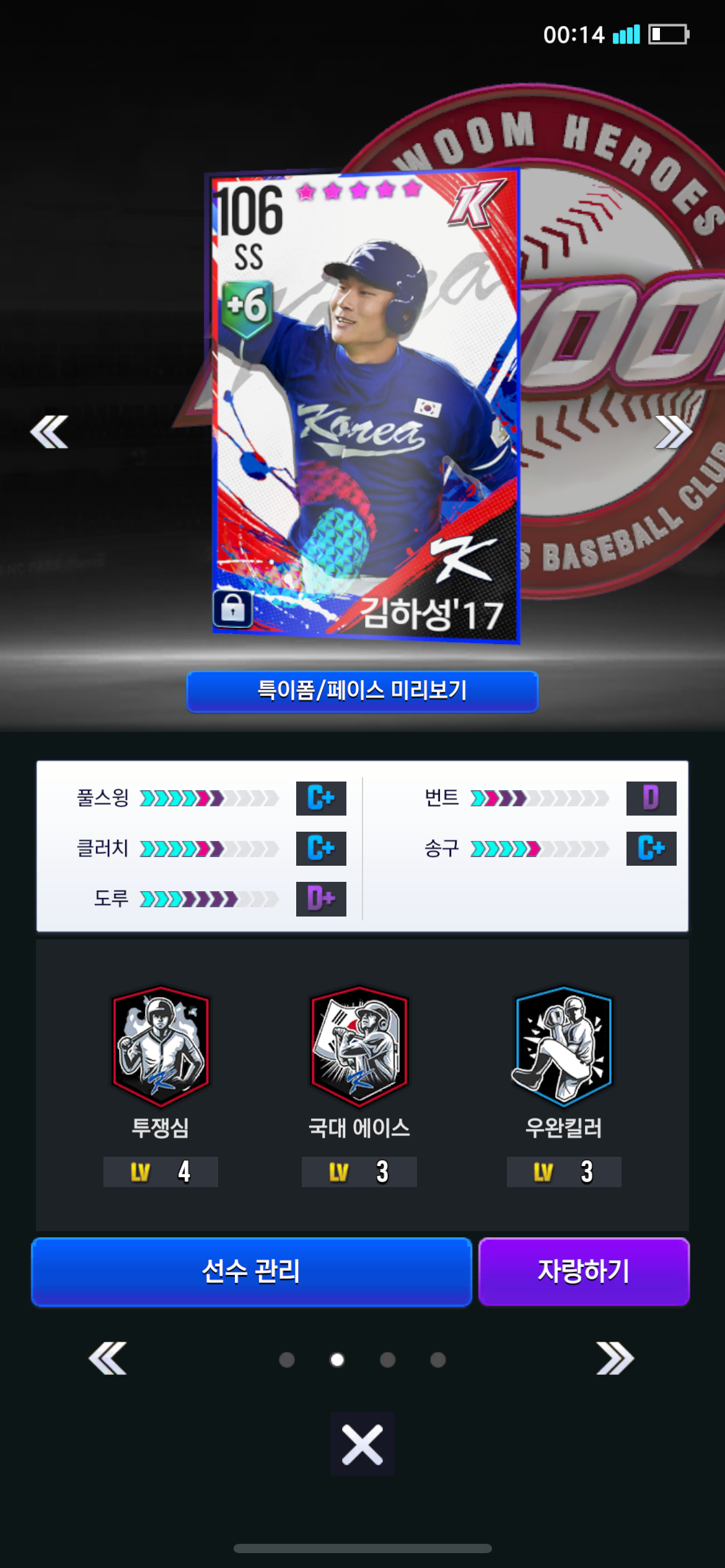Image resolution: width=725 pixels, height=1568 pixels.
Task: View the 투쟁심 skill badge
Action: point(160,1047)
